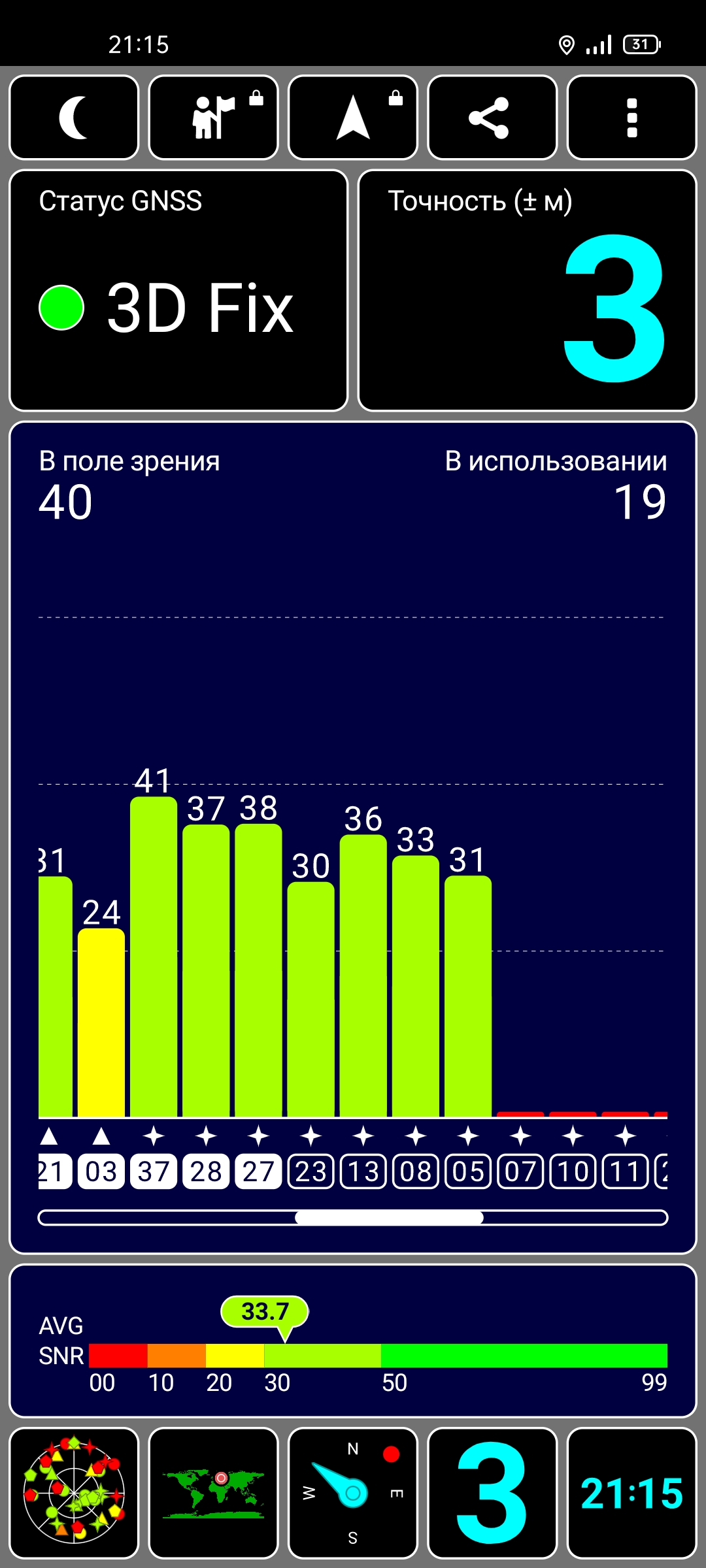Viewport: 706px width, 1568px height.
Task: Tap the small accuracy tile showing 3
Action: [492, 1494]
